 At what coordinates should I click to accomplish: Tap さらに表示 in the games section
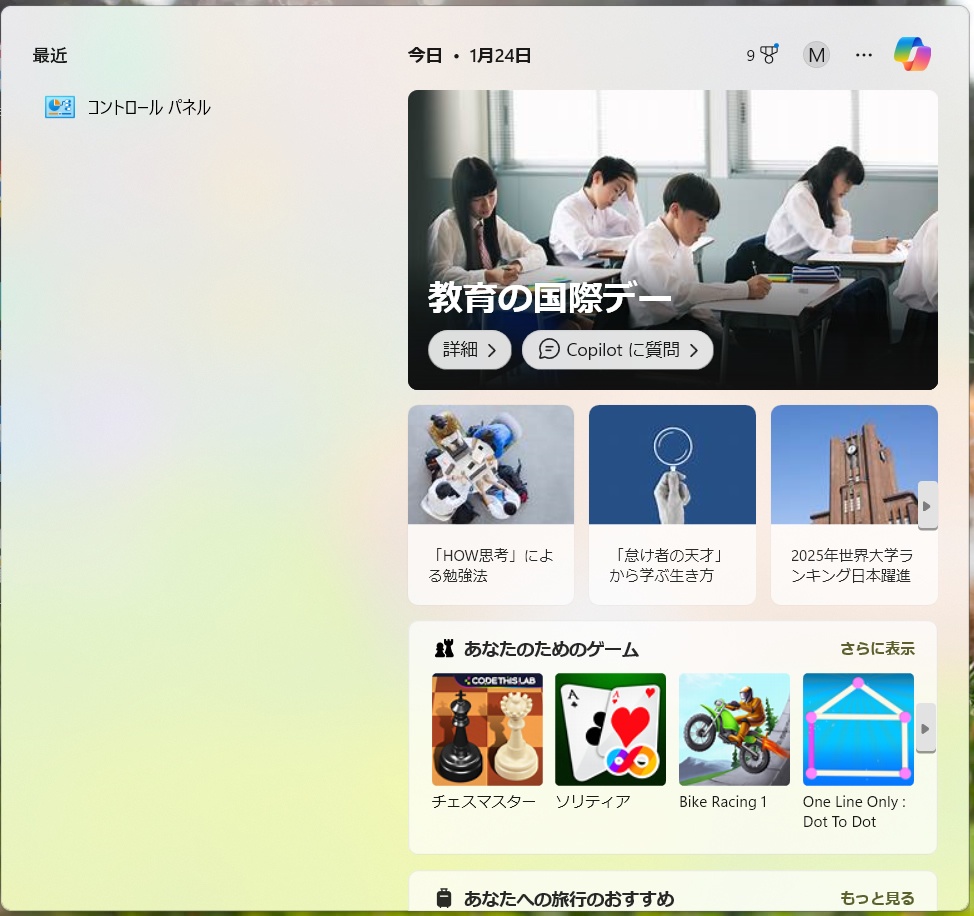click(877, 649)
